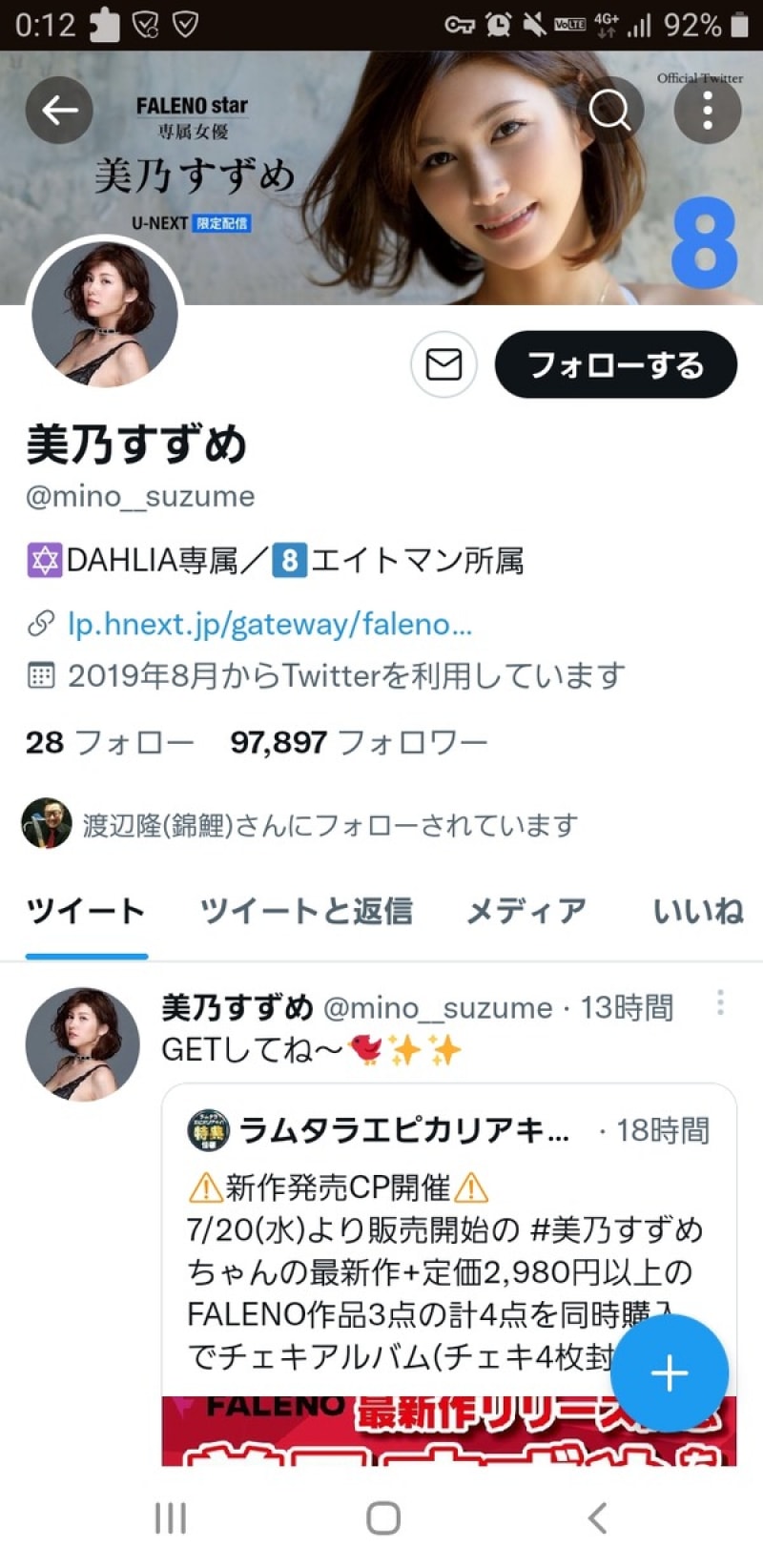
Task: Tap the フォローする button
Action: tap(615, 364)
